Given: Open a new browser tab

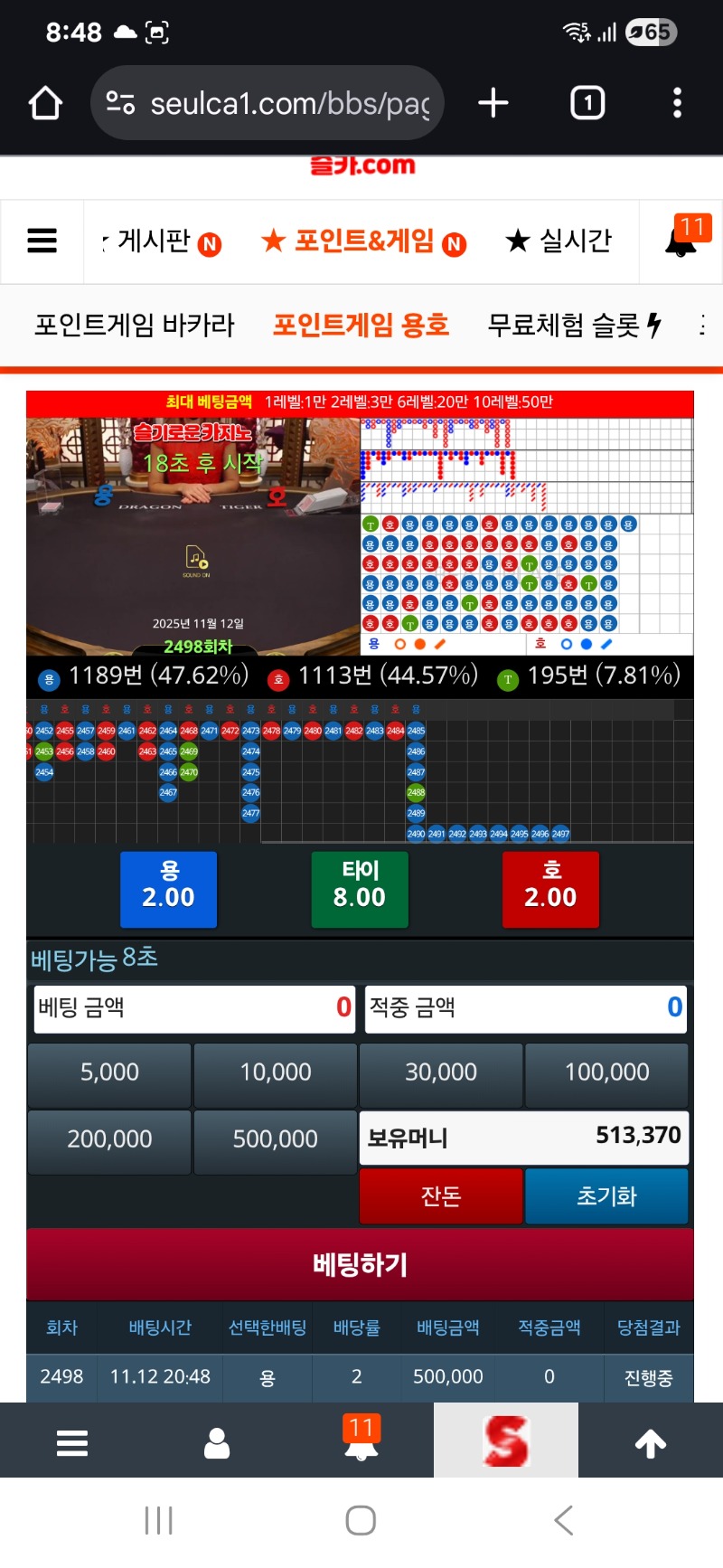Looking at the screenshot, I should coord(493,103).
